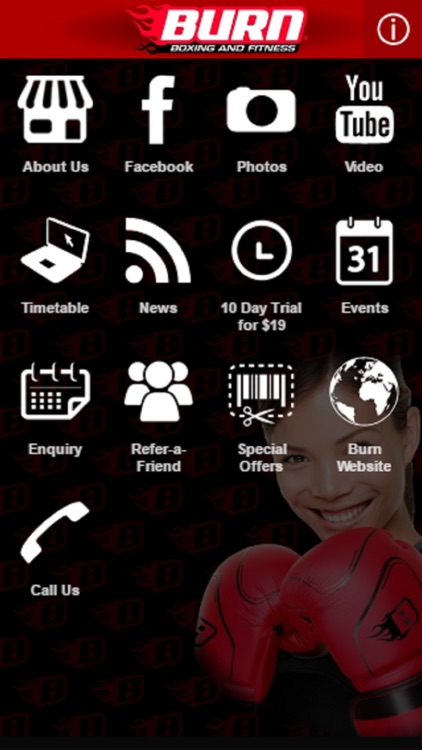Check the class Timetable
This screenshot has height=750, width=422.
coord(55,266)
